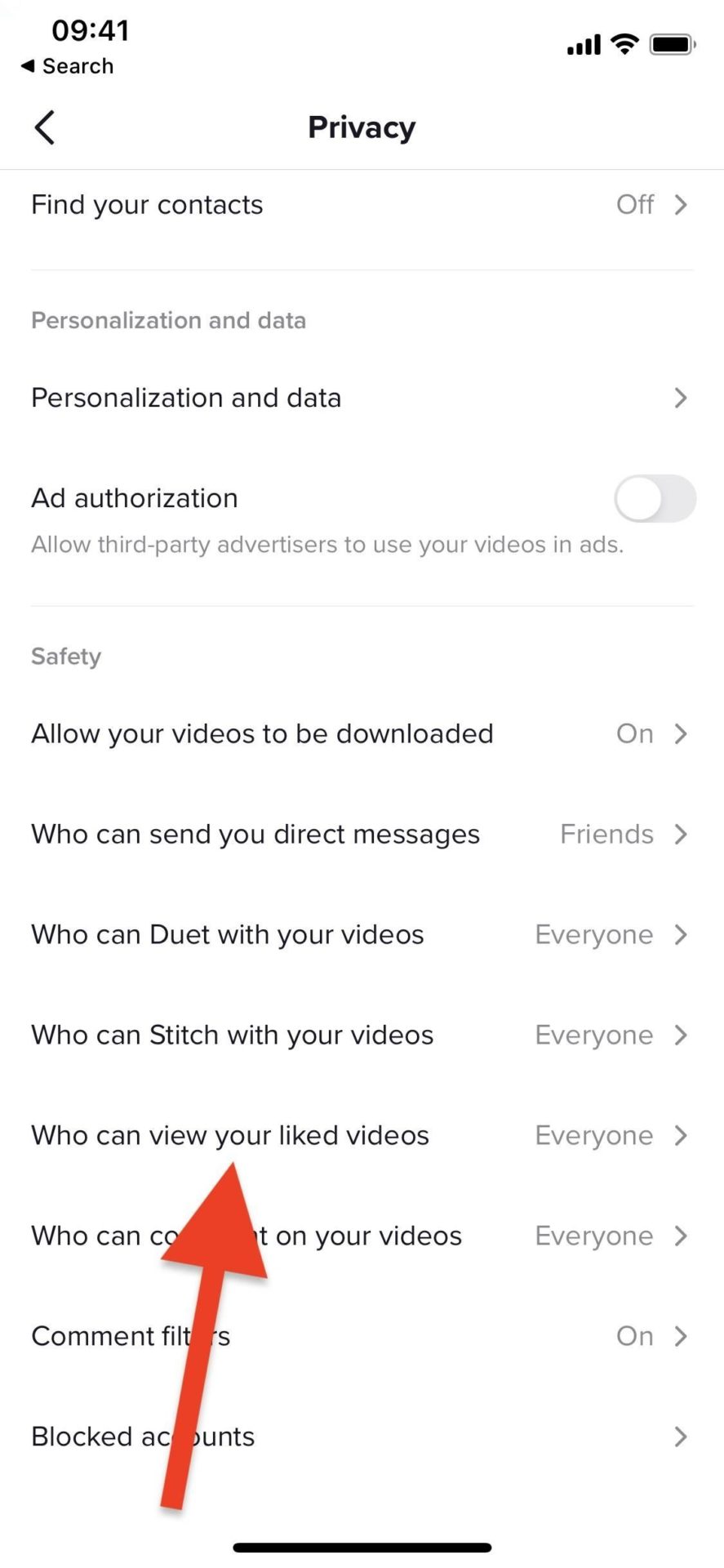Open Who can Stitch with your videos

point(362,1035)
